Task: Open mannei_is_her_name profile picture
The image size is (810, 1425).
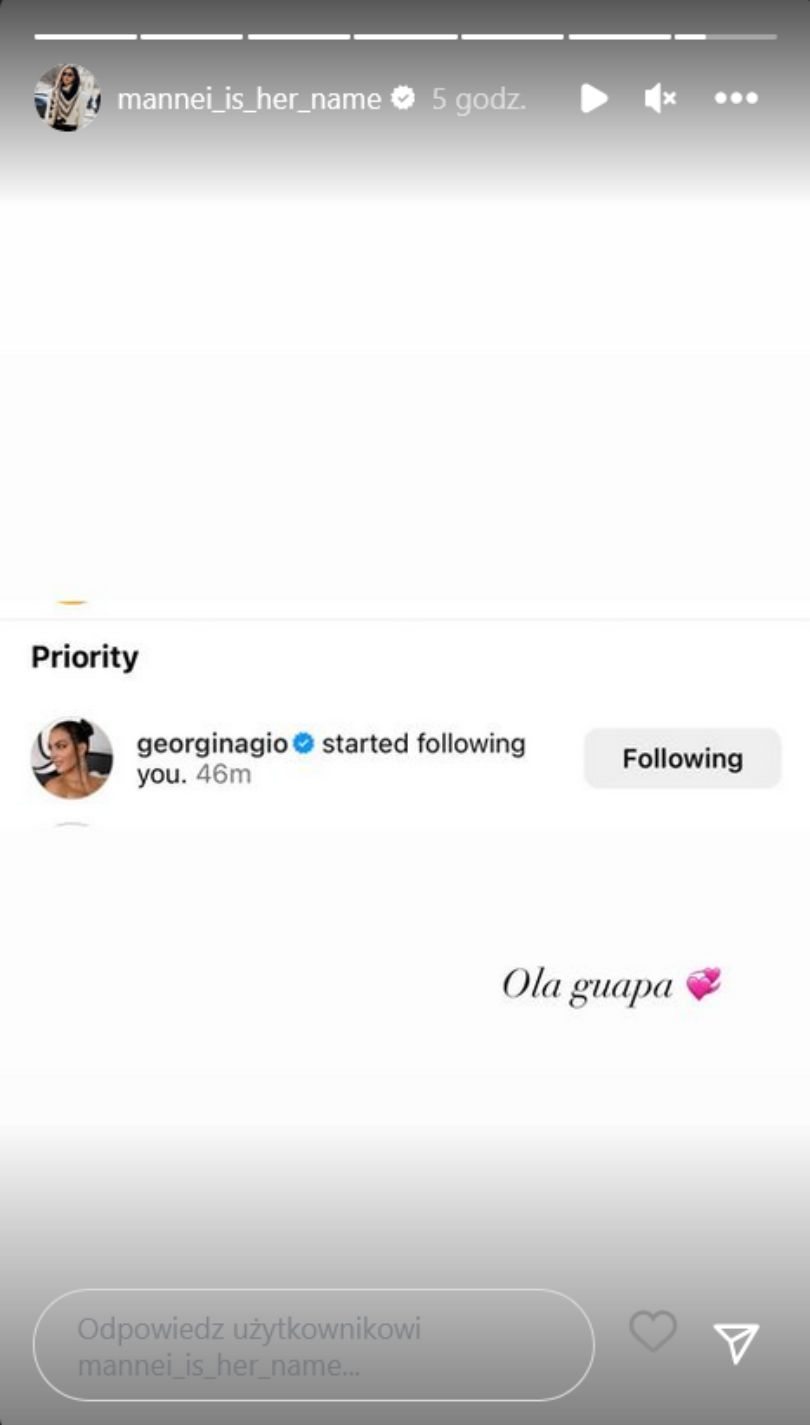Action: (x=67, y=98)
